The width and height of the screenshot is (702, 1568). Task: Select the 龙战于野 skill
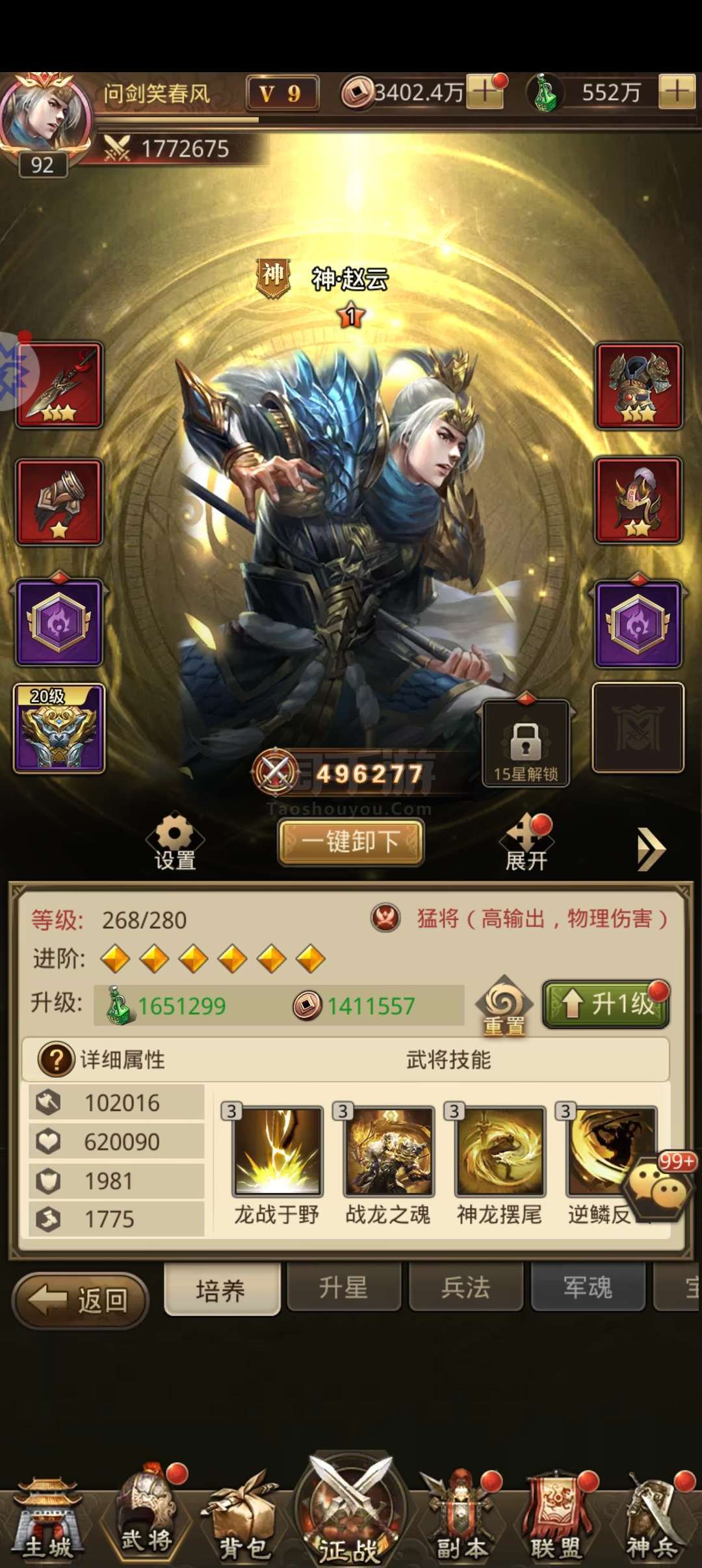(278, 1151)
